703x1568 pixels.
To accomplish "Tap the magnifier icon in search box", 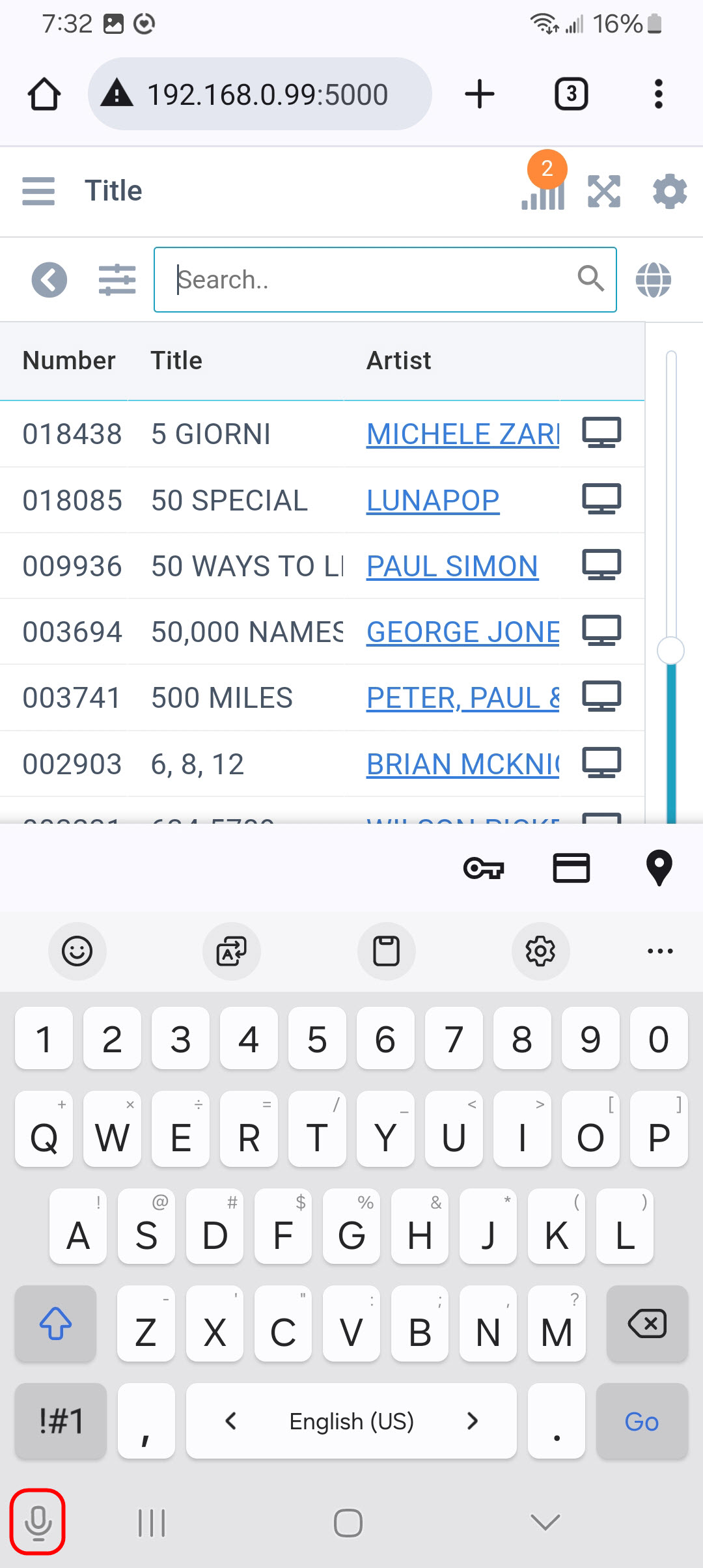I will (x=591, y=279).
